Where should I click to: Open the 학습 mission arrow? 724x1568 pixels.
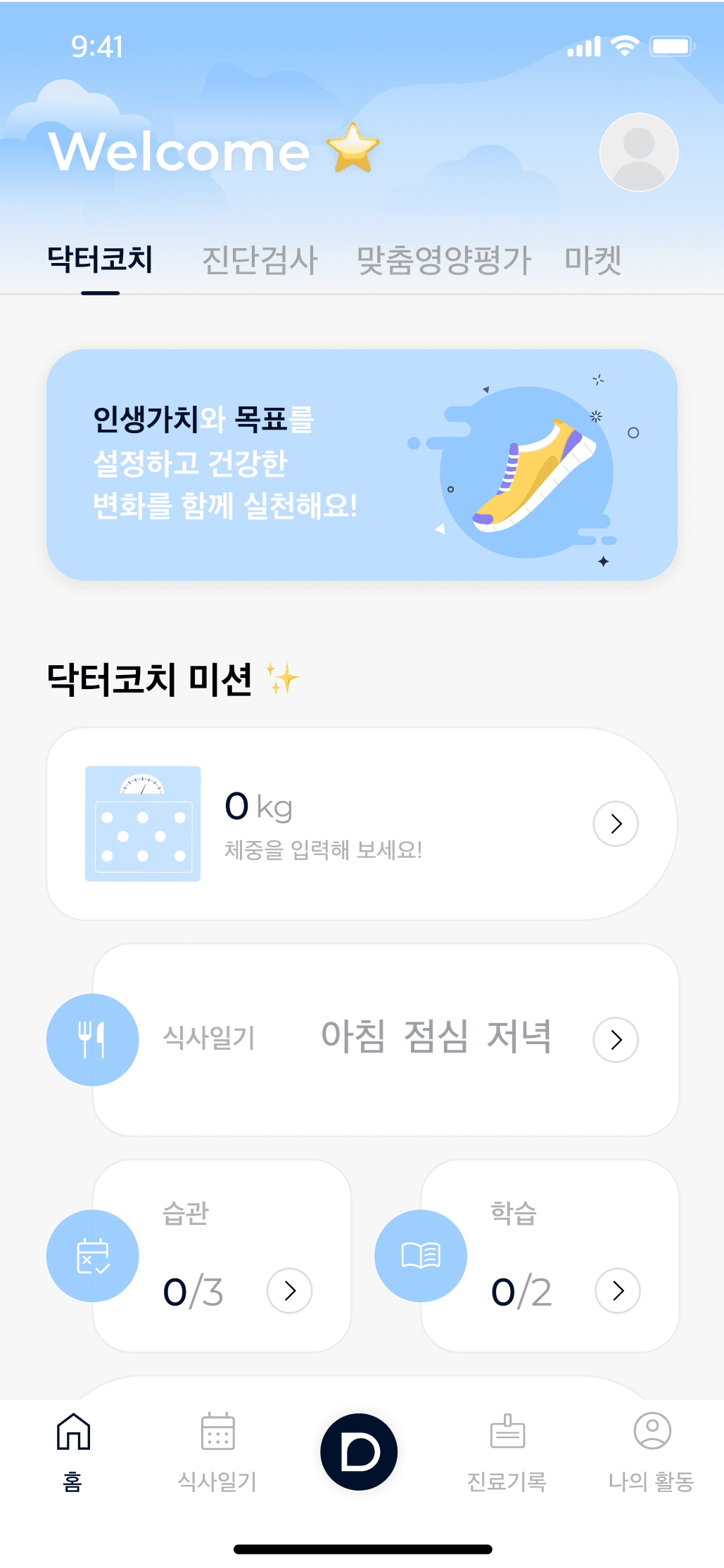point(617,1291)
